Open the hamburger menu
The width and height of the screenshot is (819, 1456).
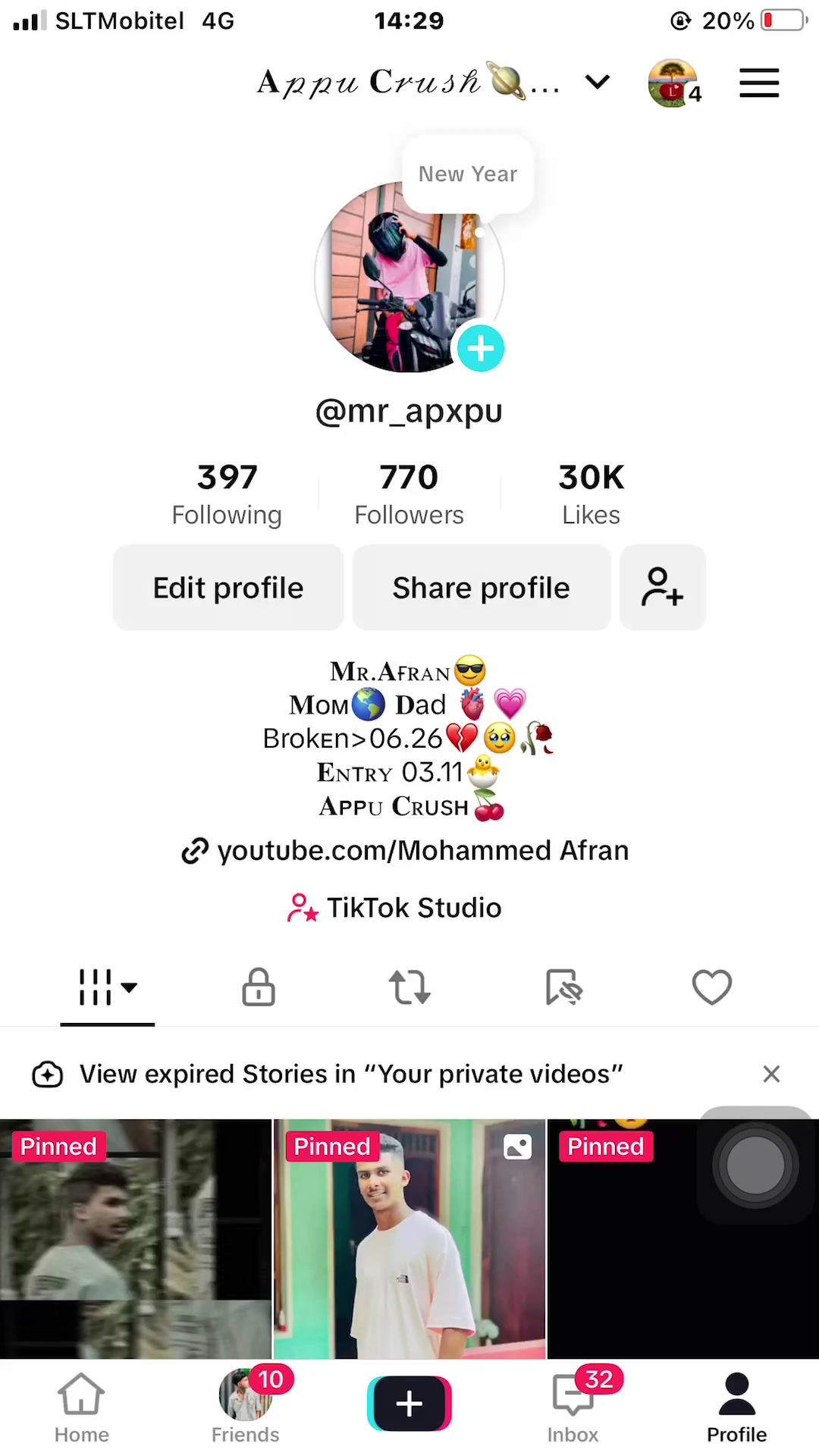(x=759, y=83)
